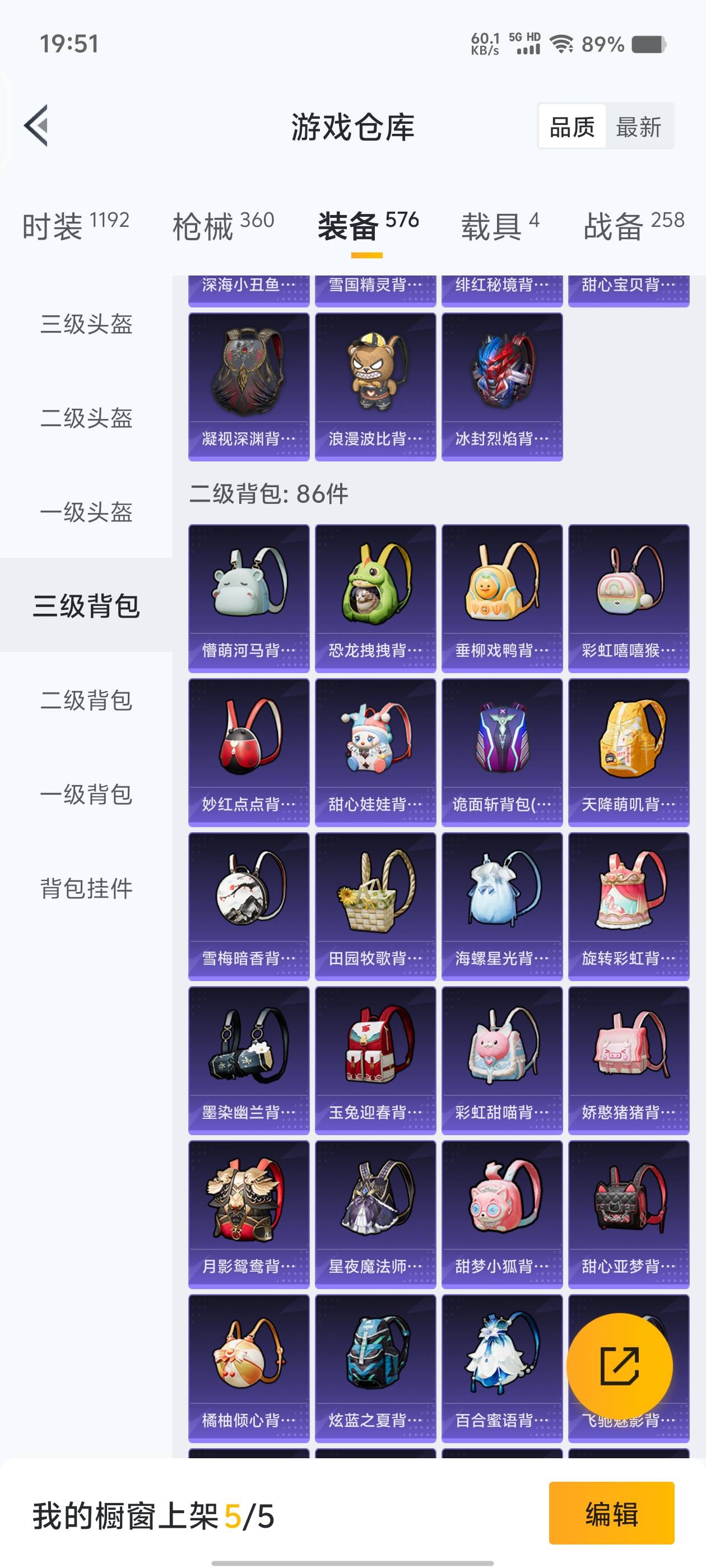Go back using the top-left arrow
This screenshot has width=706, height=1568.
[36, 126]
